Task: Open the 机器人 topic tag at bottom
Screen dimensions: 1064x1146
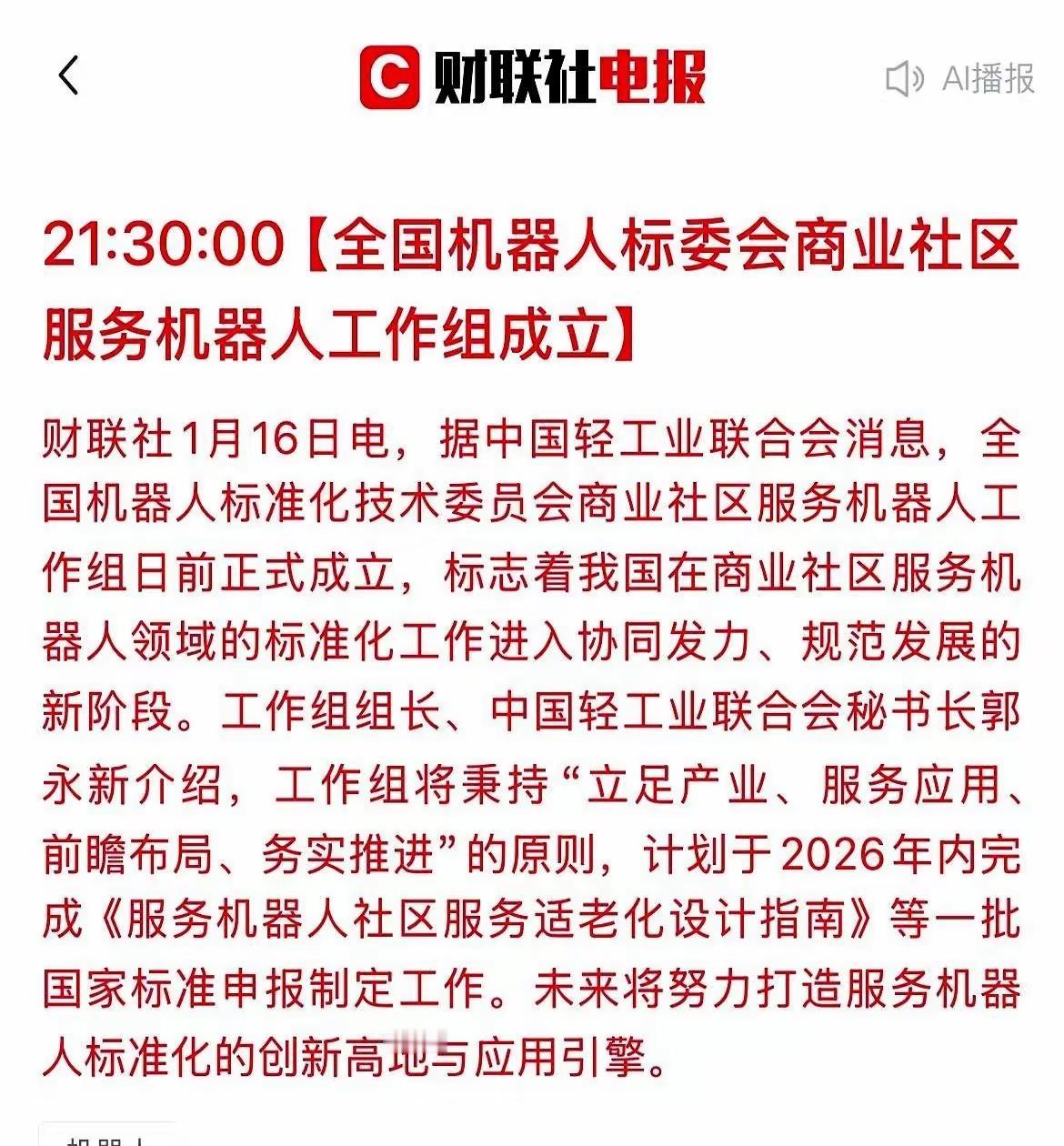Action: click(109, 1137)
